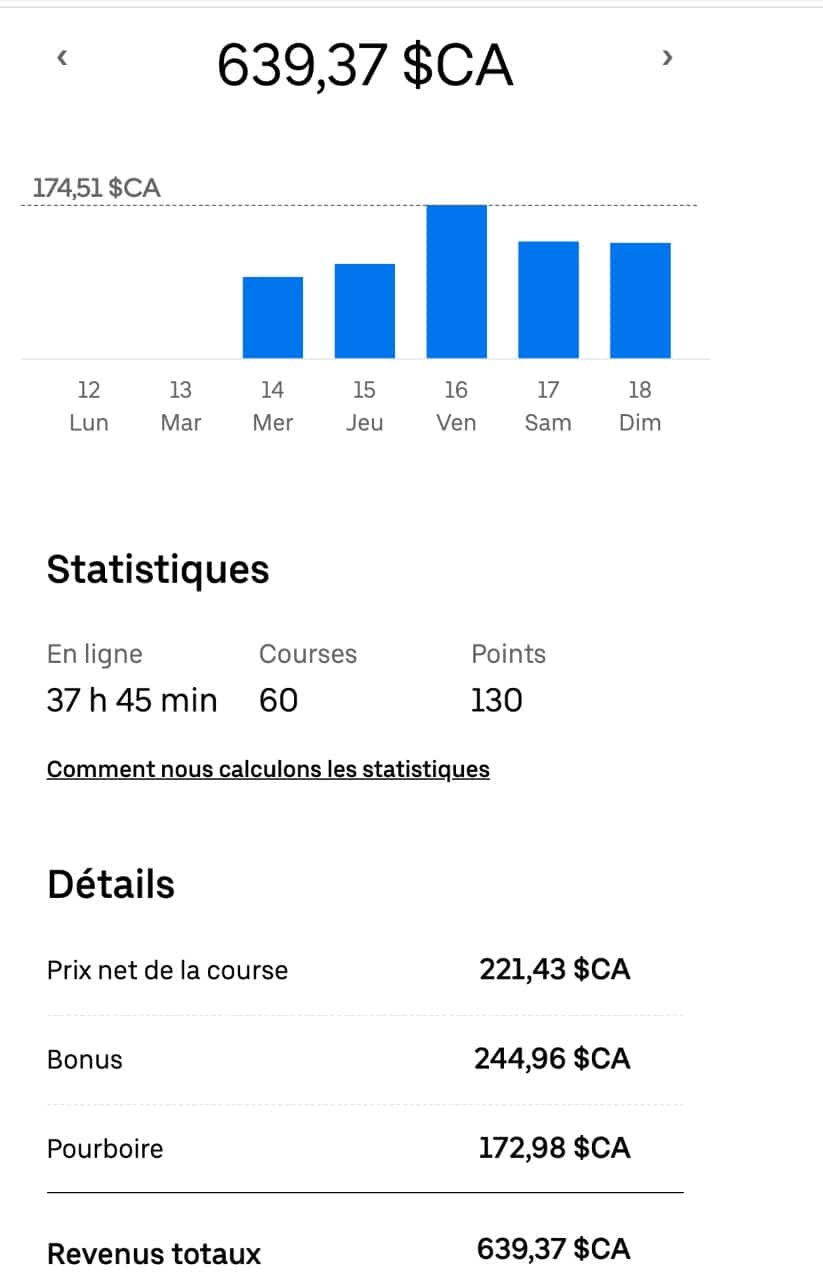Screen dimensions: 823x1280
Task: Select Friday 16 bar in the chart
Action: pos(456,282)
